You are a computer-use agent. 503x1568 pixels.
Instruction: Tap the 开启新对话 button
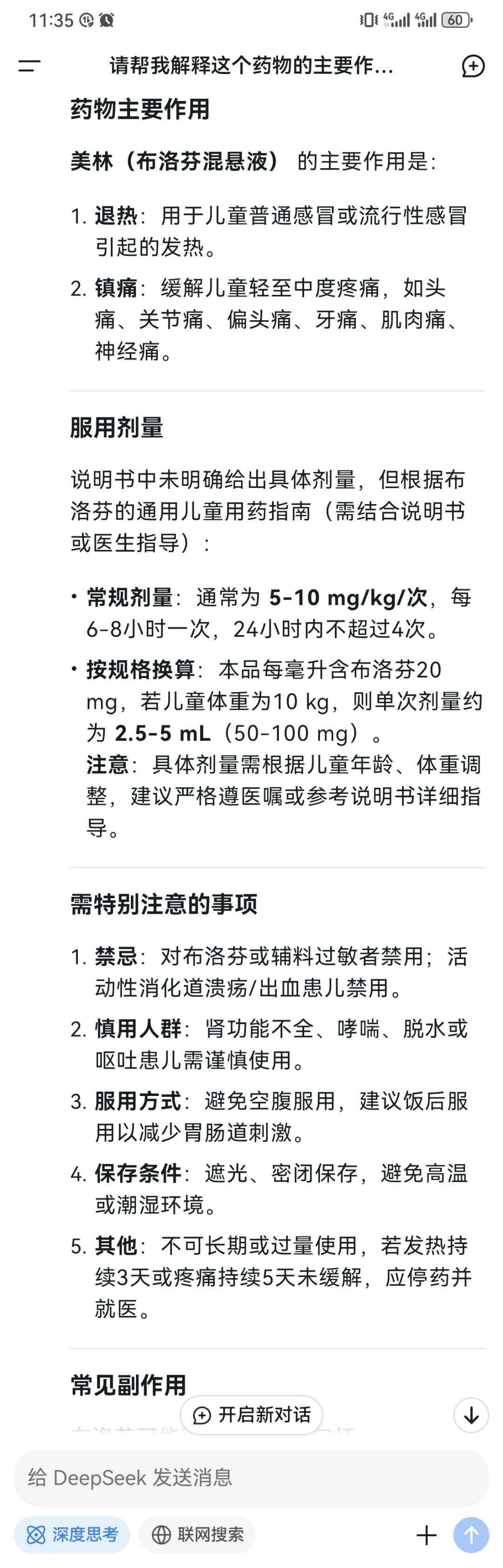tap(251, 1415)
